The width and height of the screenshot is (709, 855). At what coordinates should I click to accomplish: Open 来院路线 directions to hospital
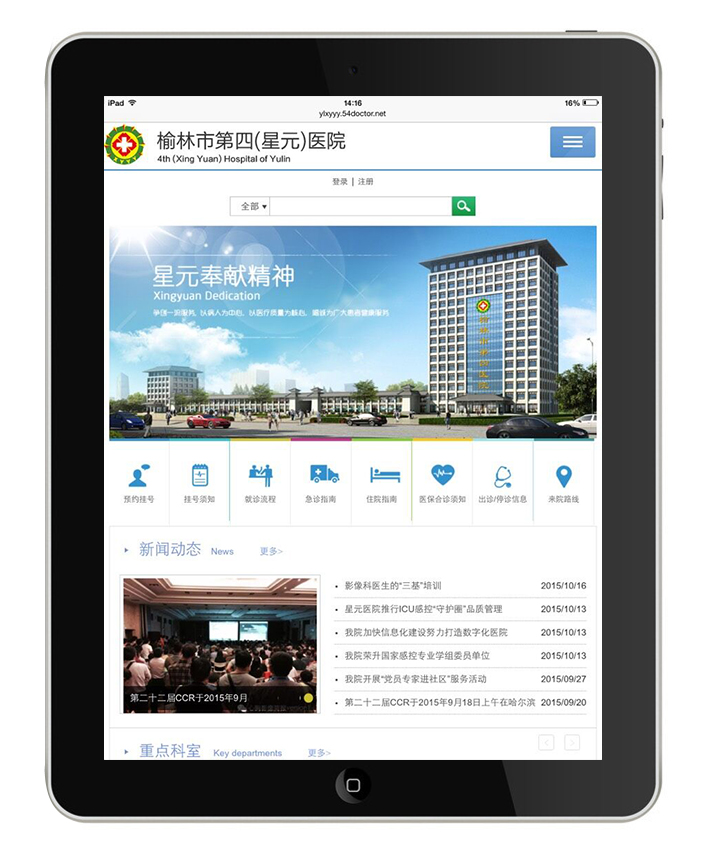click(x=563, y=482)
